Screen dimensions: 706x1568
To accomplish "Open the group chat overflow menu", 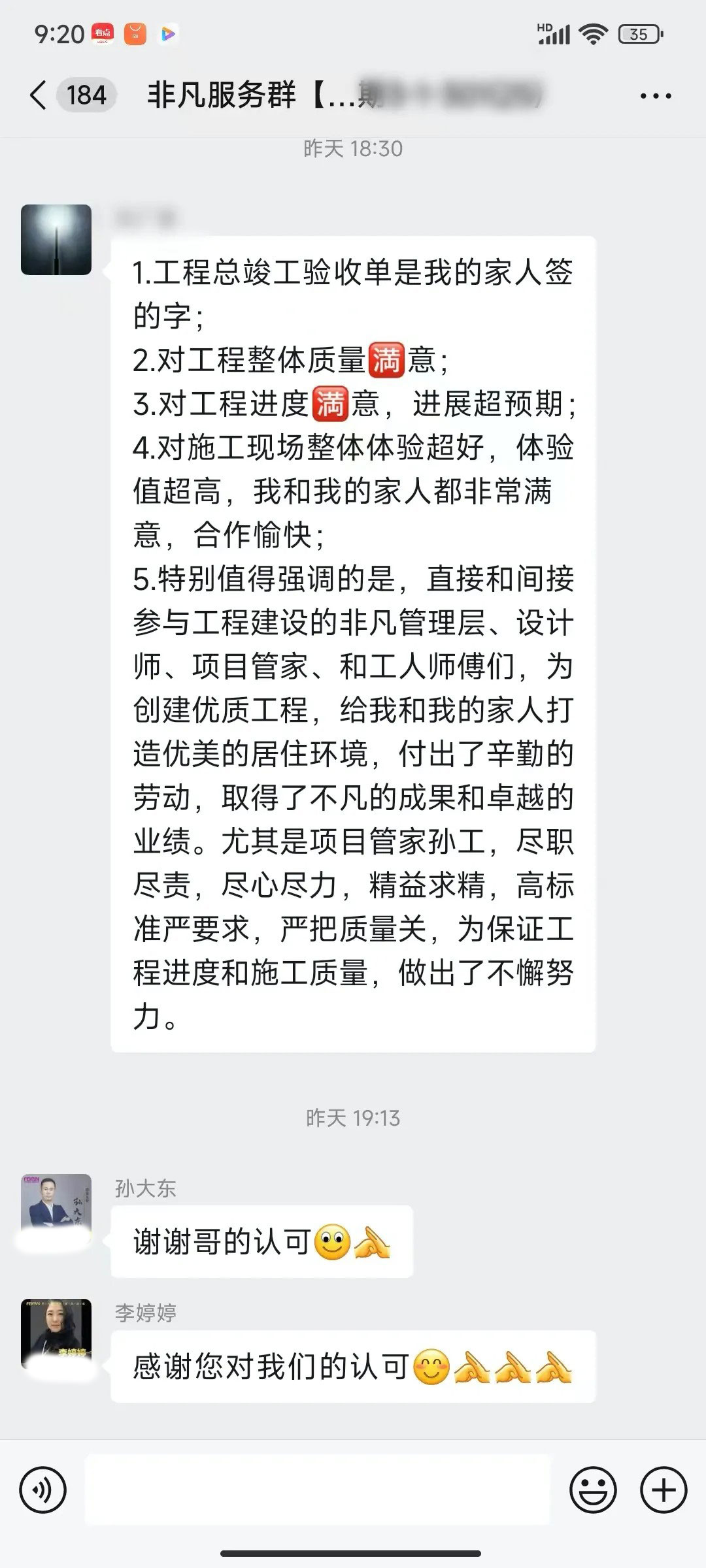I will pos(656,96).
